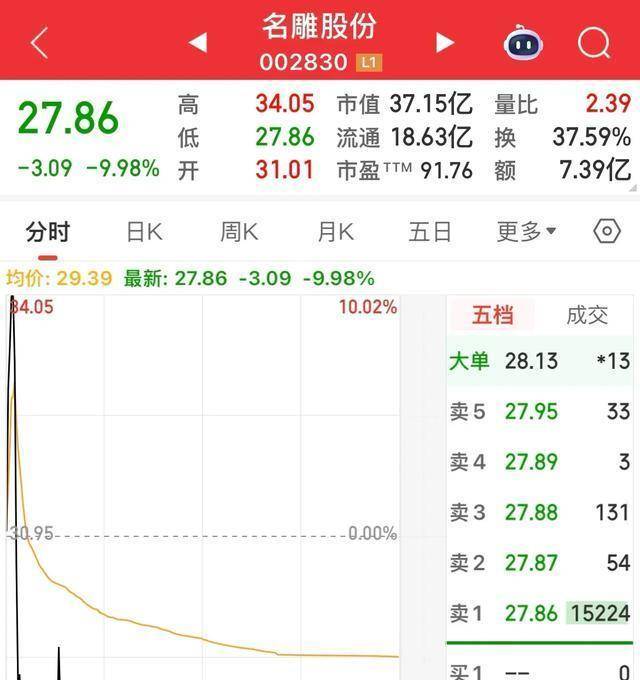This screenshot has width=640, height=680.
Task: Select the 五档 order book tab
Action: pyautogui.click(x=492, y=316)
